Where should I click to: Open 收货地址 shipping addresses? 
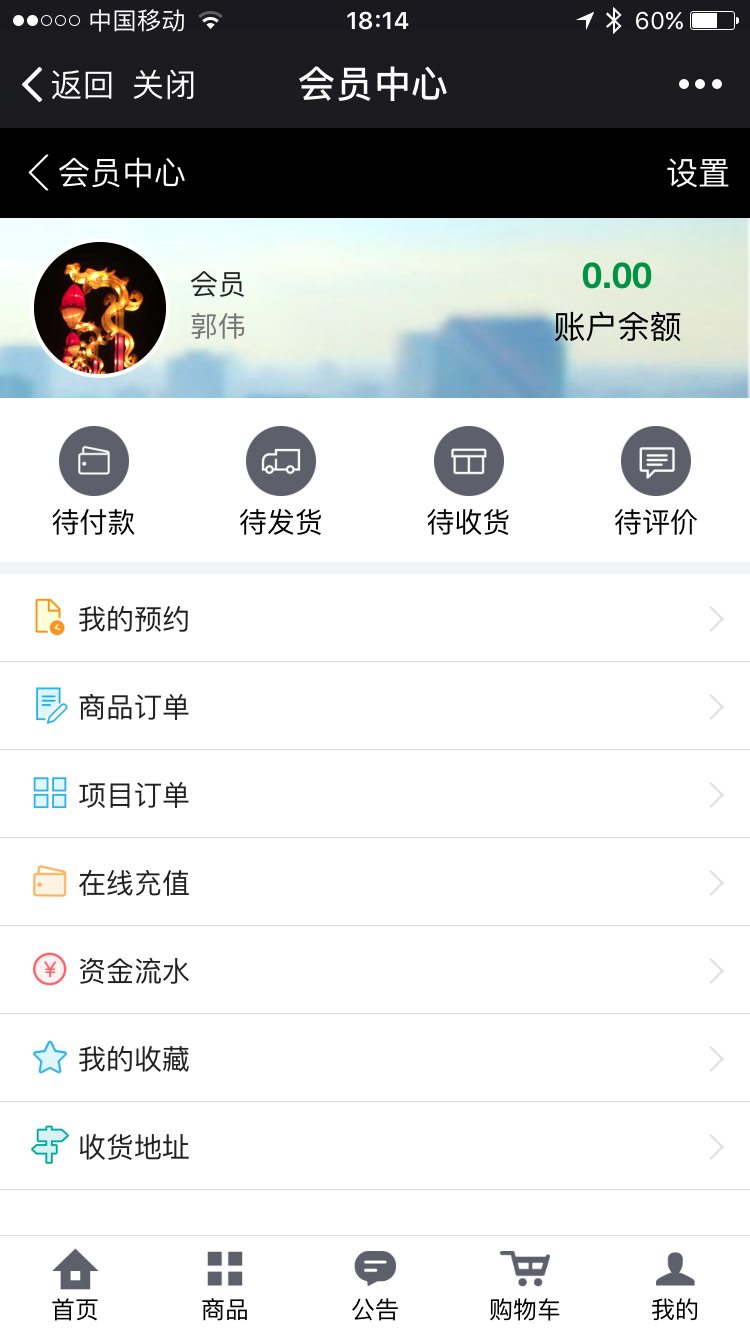point(375,1147)
